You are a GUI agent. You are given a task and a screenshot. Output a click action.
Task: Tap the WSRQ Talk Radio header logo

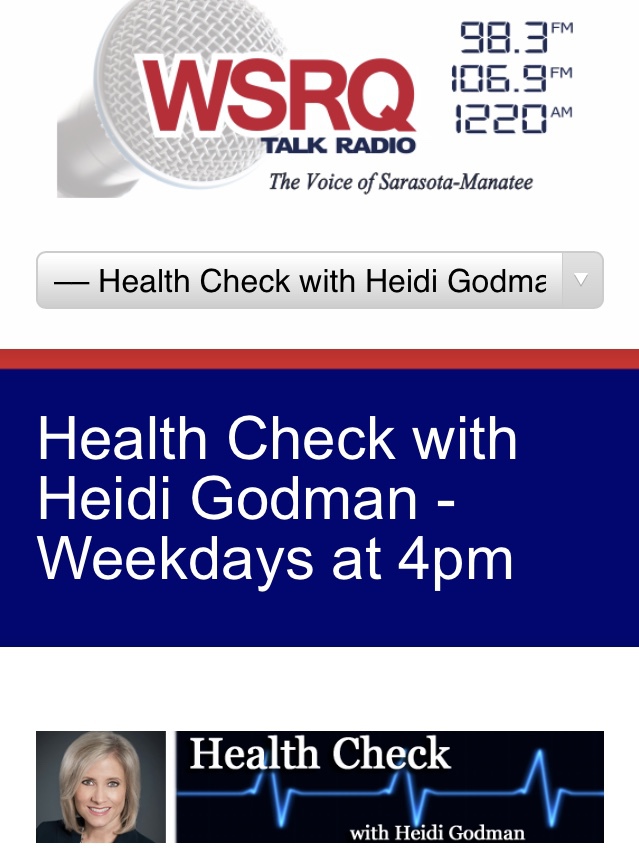318,100
